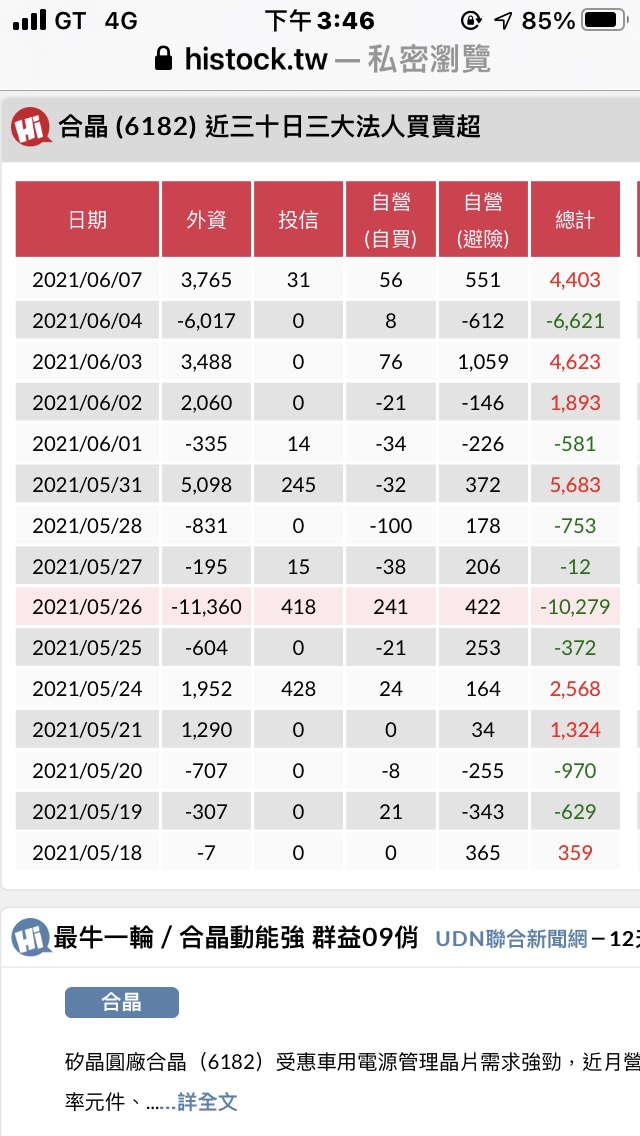Open the 最牛一輪 / 合晶動能強 news headline
Viewport: 640px width, 1136px height.
(x=236, y=938)
